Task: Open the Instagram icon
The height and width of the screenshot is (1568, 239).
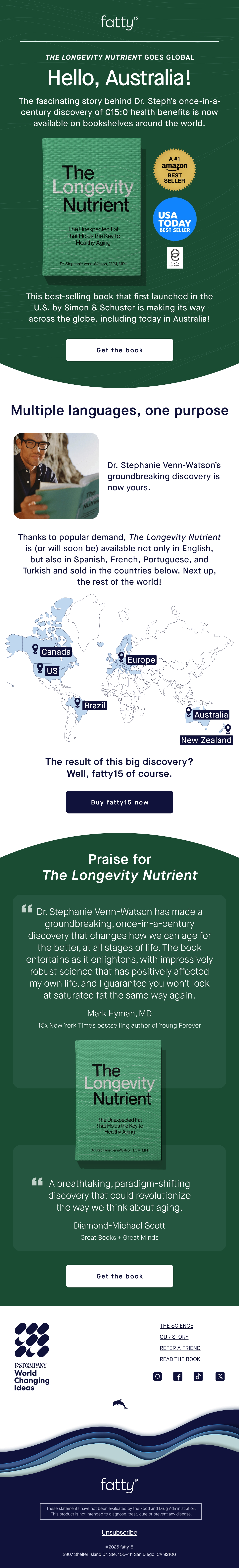Action: click(x=157, y=1376)
